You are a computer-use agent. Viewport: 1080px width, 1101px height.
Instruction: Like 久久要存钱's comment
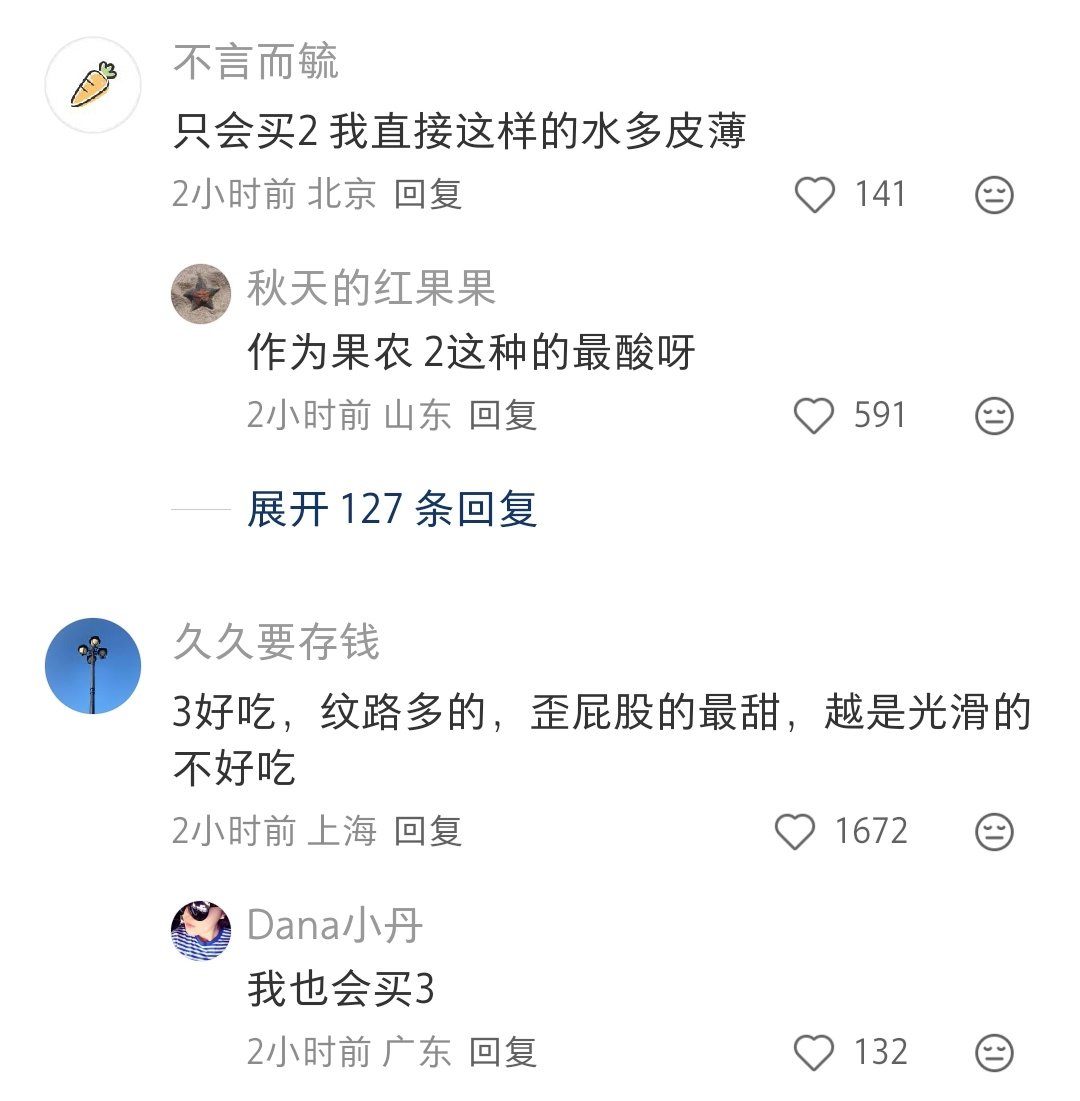[x=796, y=832]
